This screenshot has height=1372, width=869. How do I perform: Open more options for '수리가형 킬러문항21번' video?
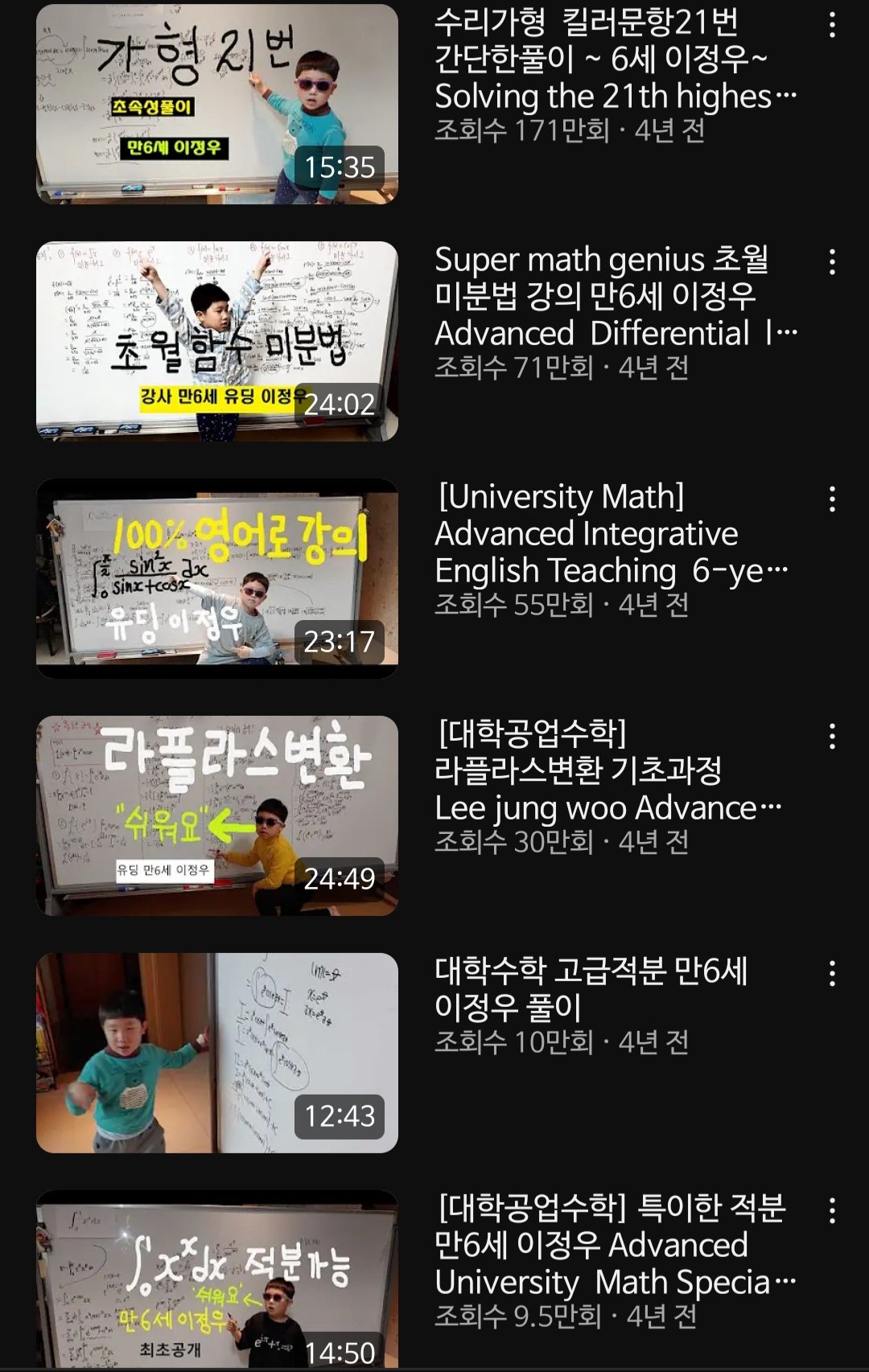tap(832, 25)
